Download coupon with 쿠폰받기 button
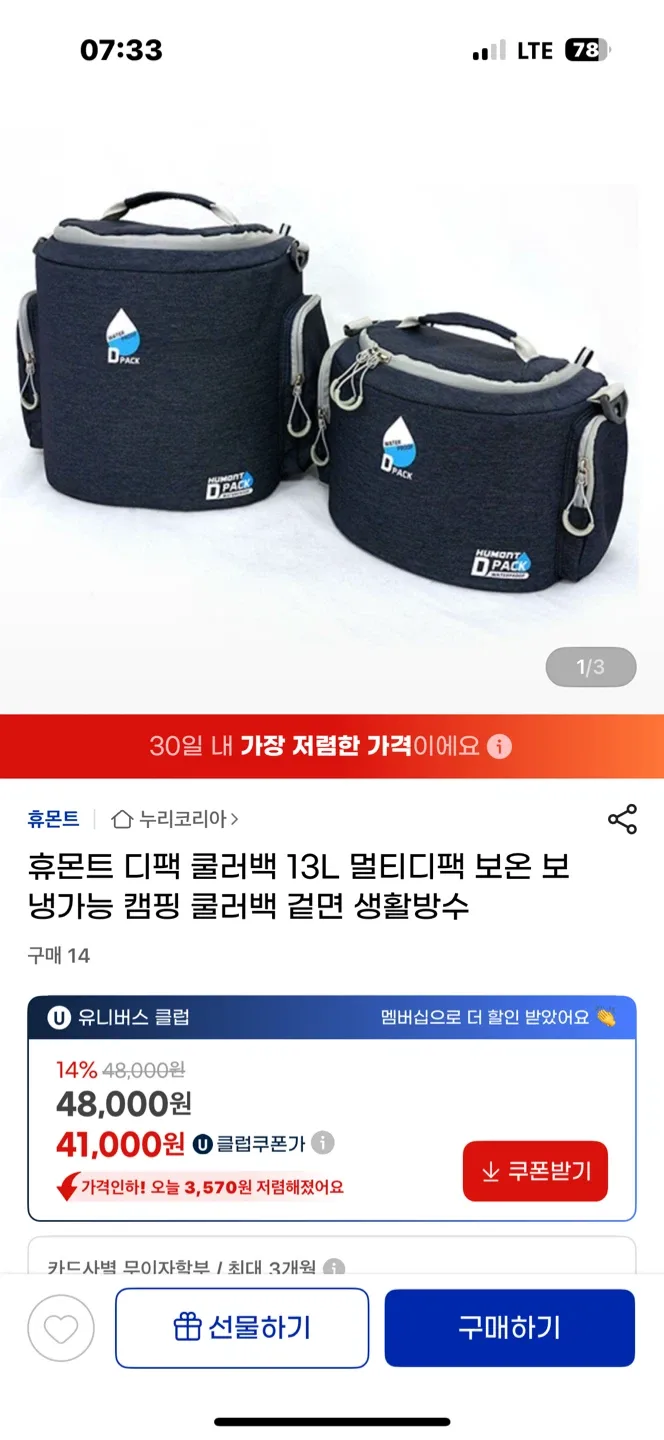 coord(535,1171)
